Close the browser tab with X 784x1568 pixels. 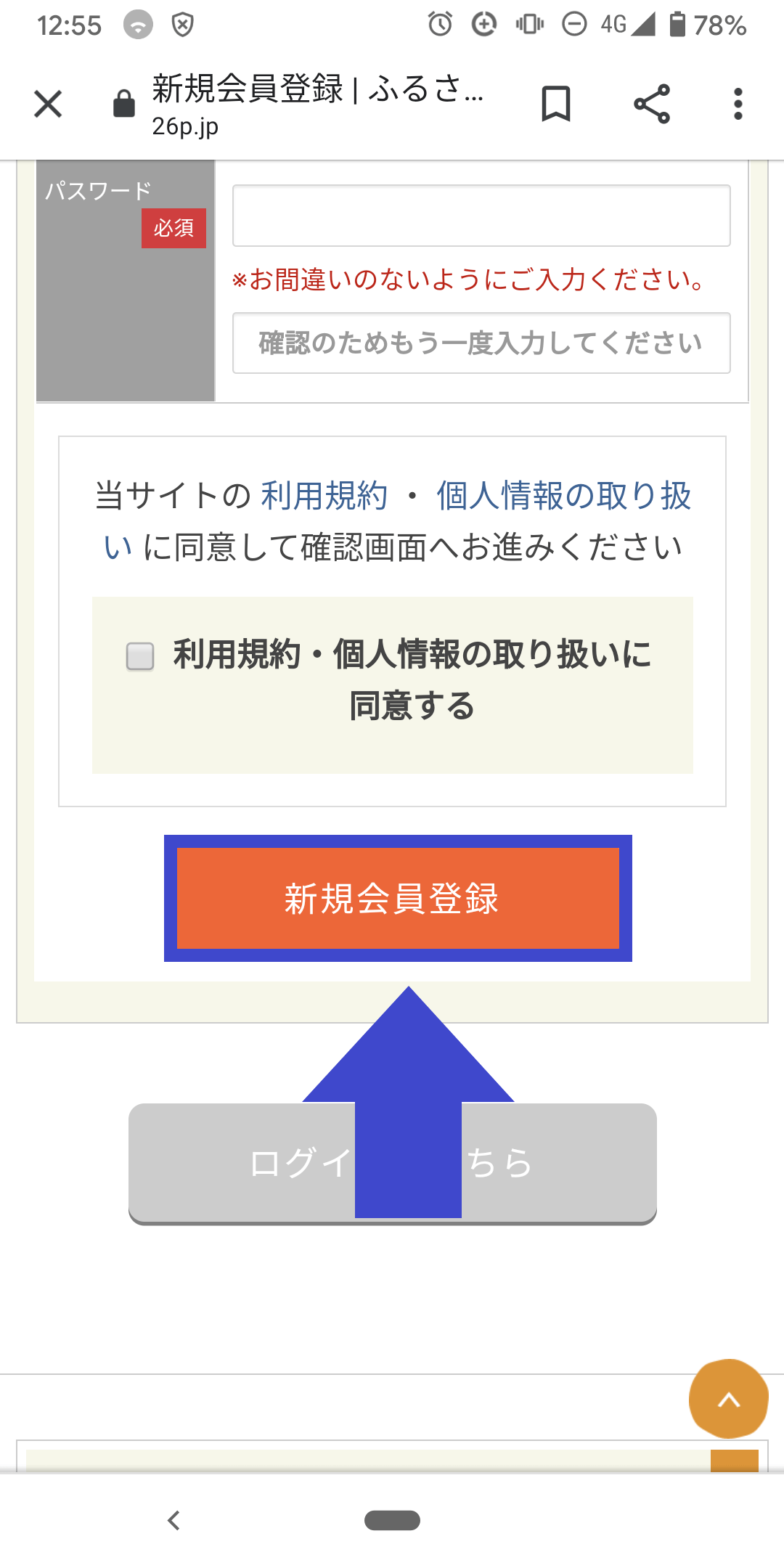[48, 104]
